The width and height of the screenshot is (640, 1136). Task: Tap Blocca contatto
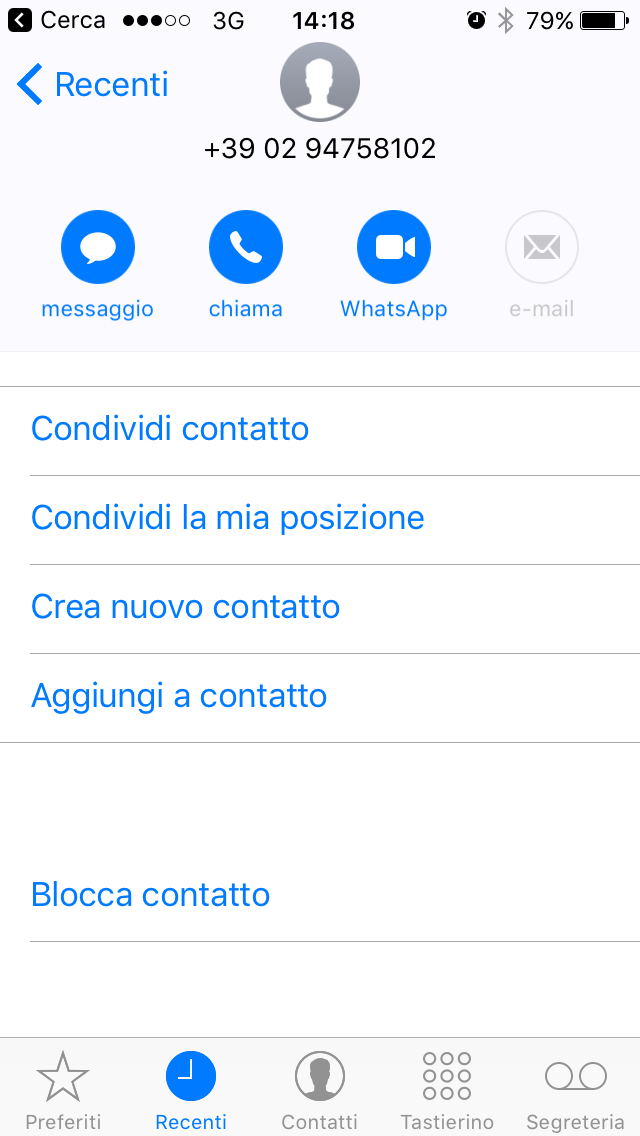pos(320,897)
